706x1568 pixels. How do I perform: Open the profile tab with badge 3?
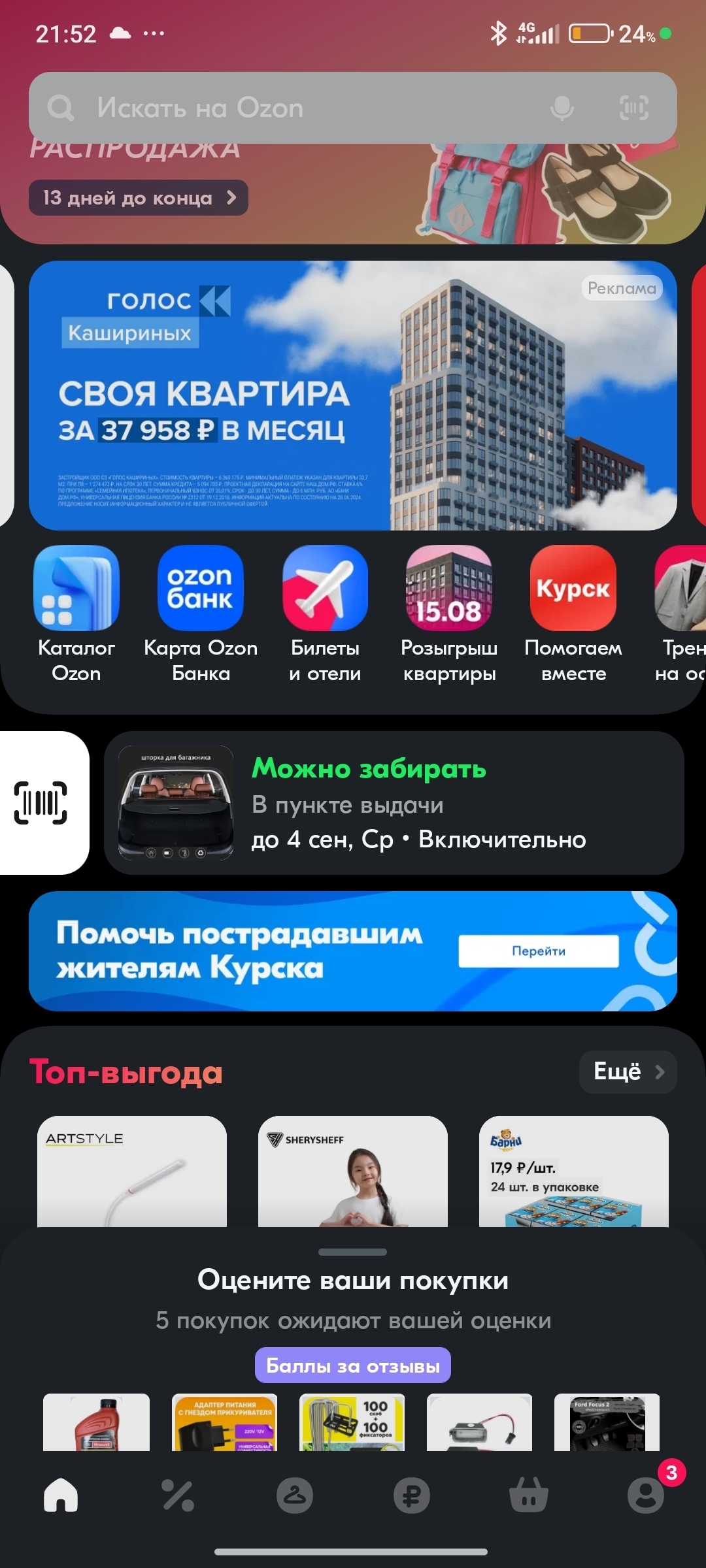click(x=646, y=1495)
